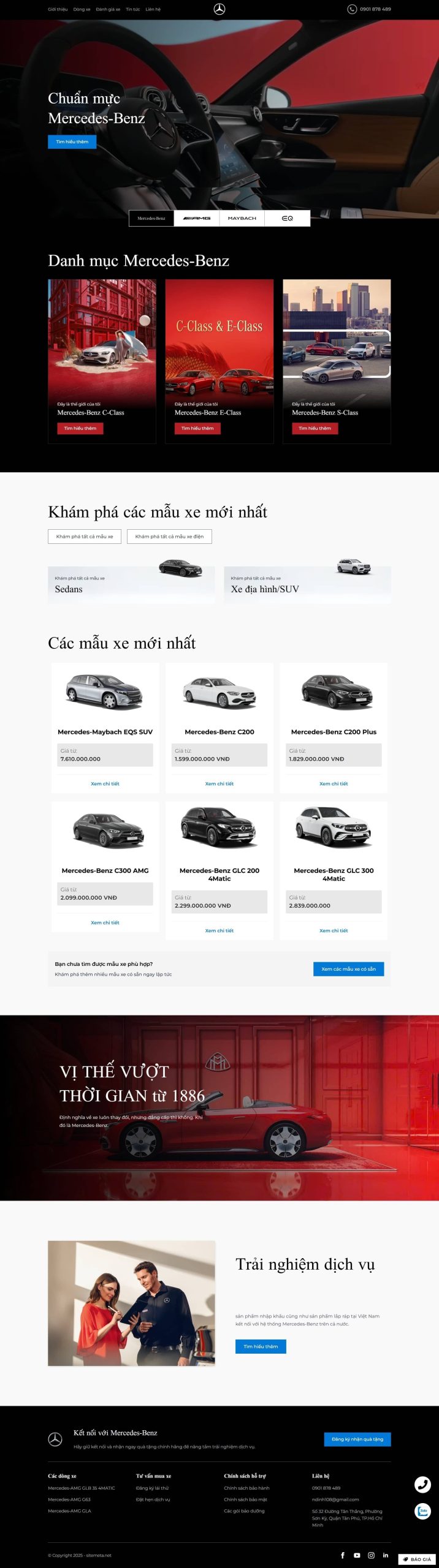Viewport: 439px width, 1568px height.
Task: Tap Khám phá tất cả mẫu xe điện
Action: click(x=169, y=536)
